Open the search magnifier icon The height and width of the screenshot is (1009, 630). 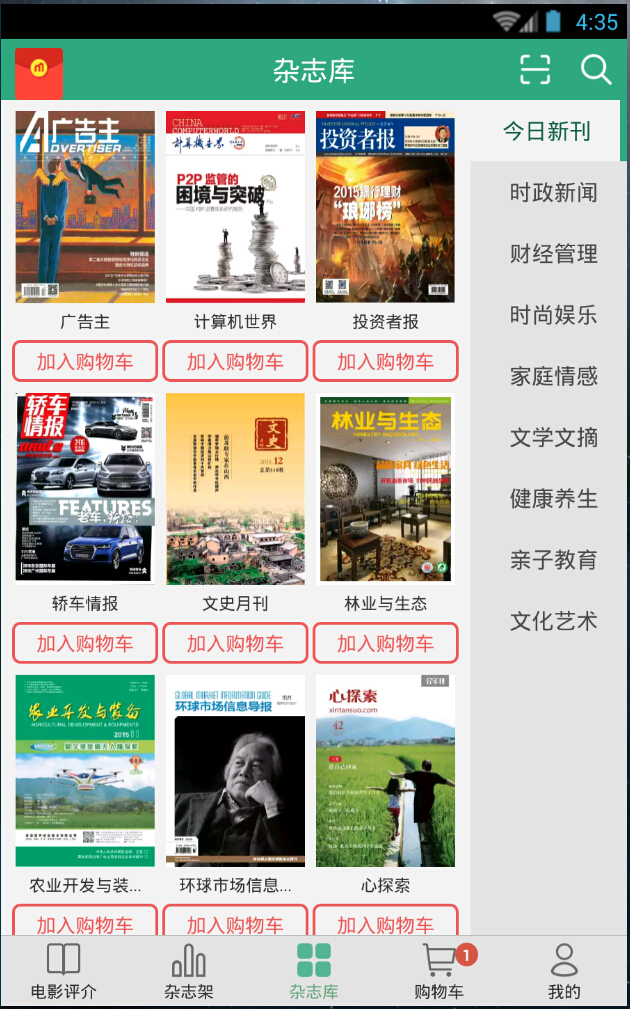(x=596, y=70)
